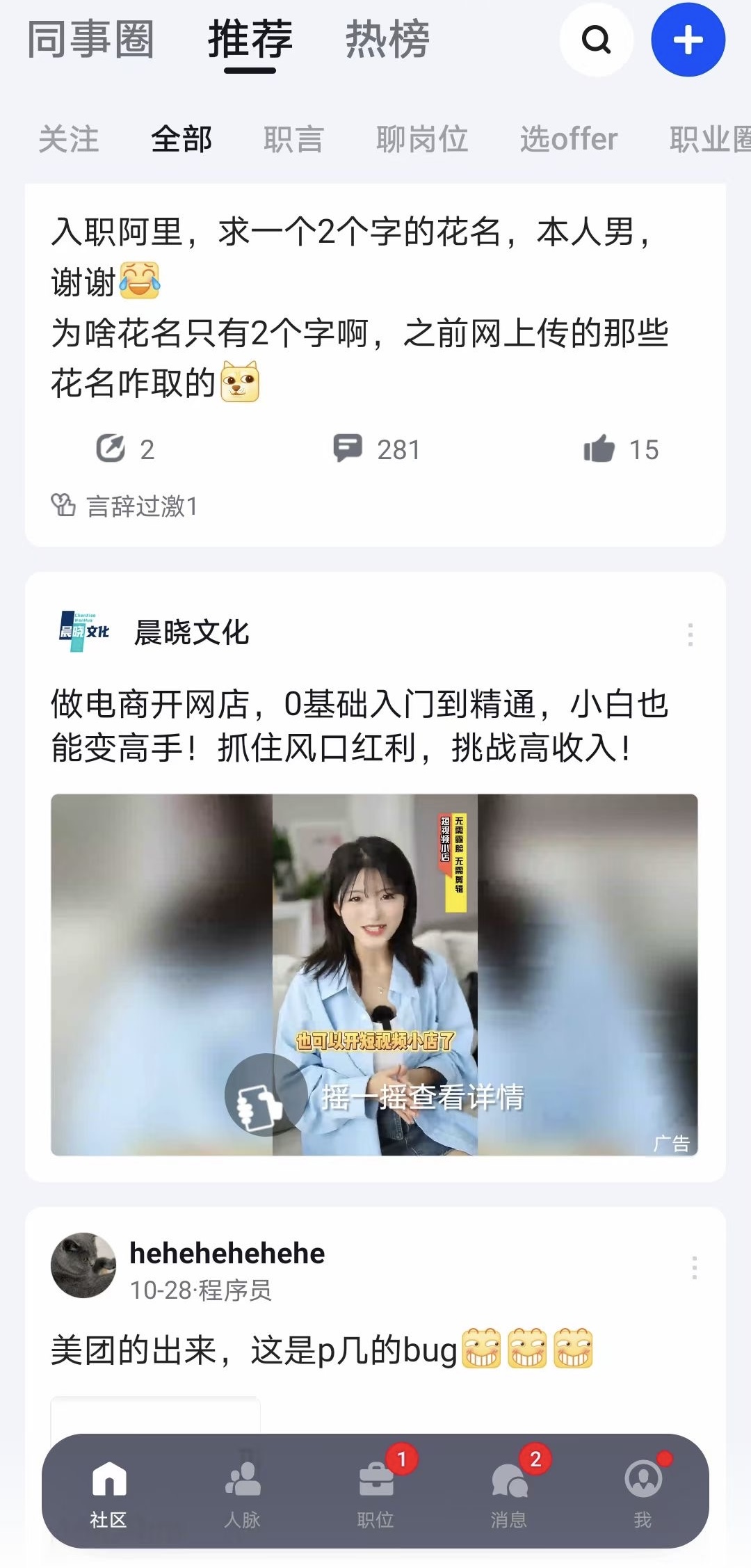Image resolution: width=751 pixels, height=1568 pixels.
Task: Open the 言辞过激1 topic tag
Action: [x=125, y=506]
